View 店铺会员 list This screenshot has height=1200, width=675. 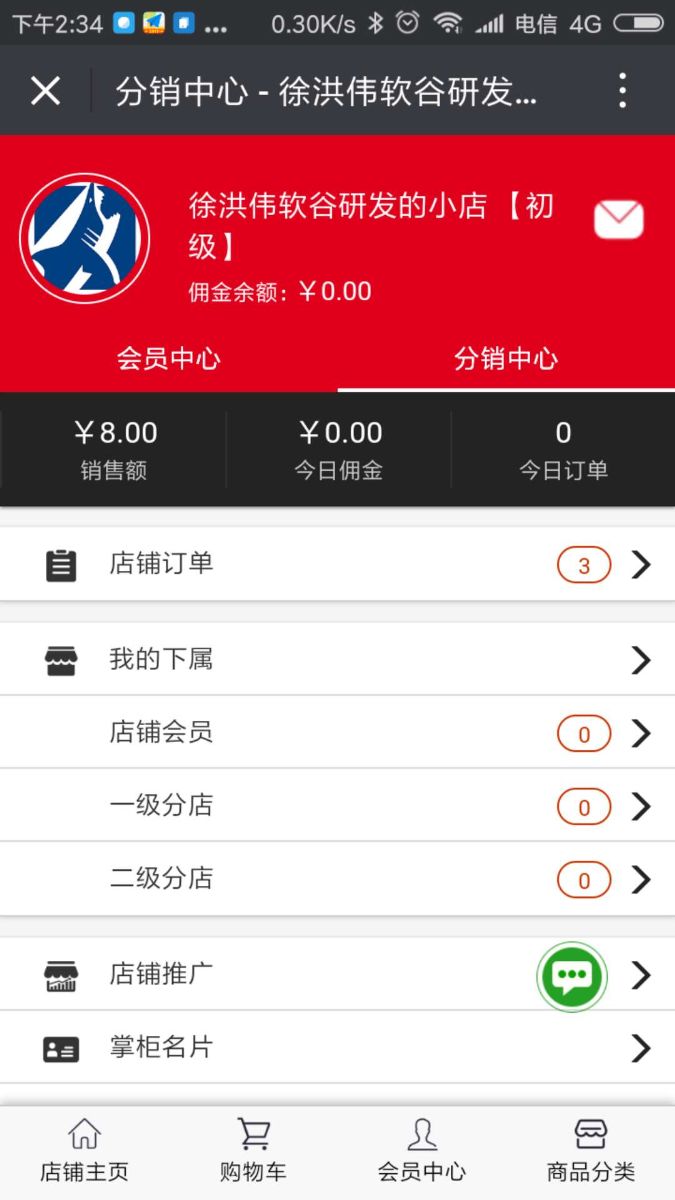[337, 733]
